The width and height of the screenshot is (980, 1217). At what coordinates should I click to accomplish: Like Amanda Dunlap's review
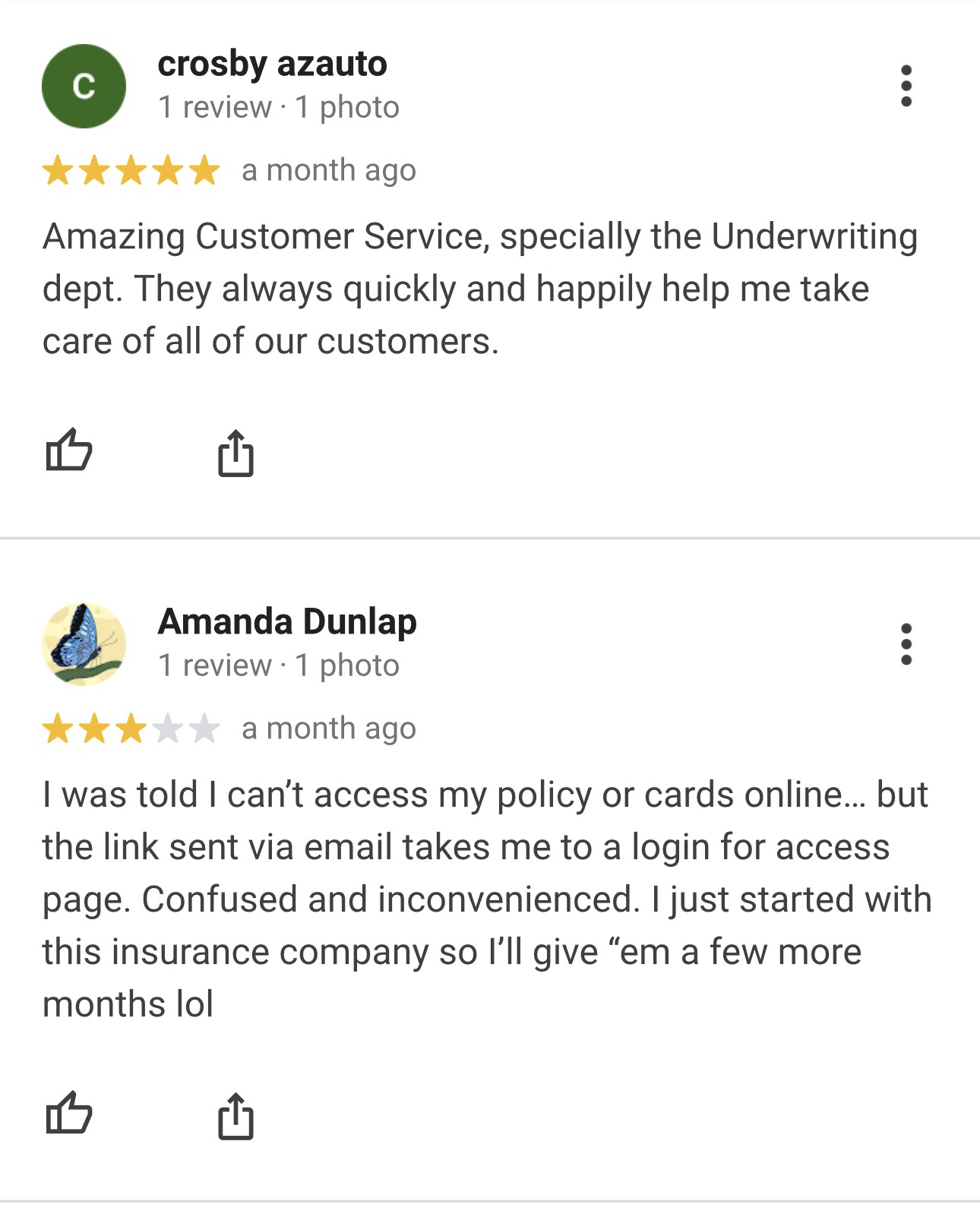pyautogui.click(x=68, y=1114)
